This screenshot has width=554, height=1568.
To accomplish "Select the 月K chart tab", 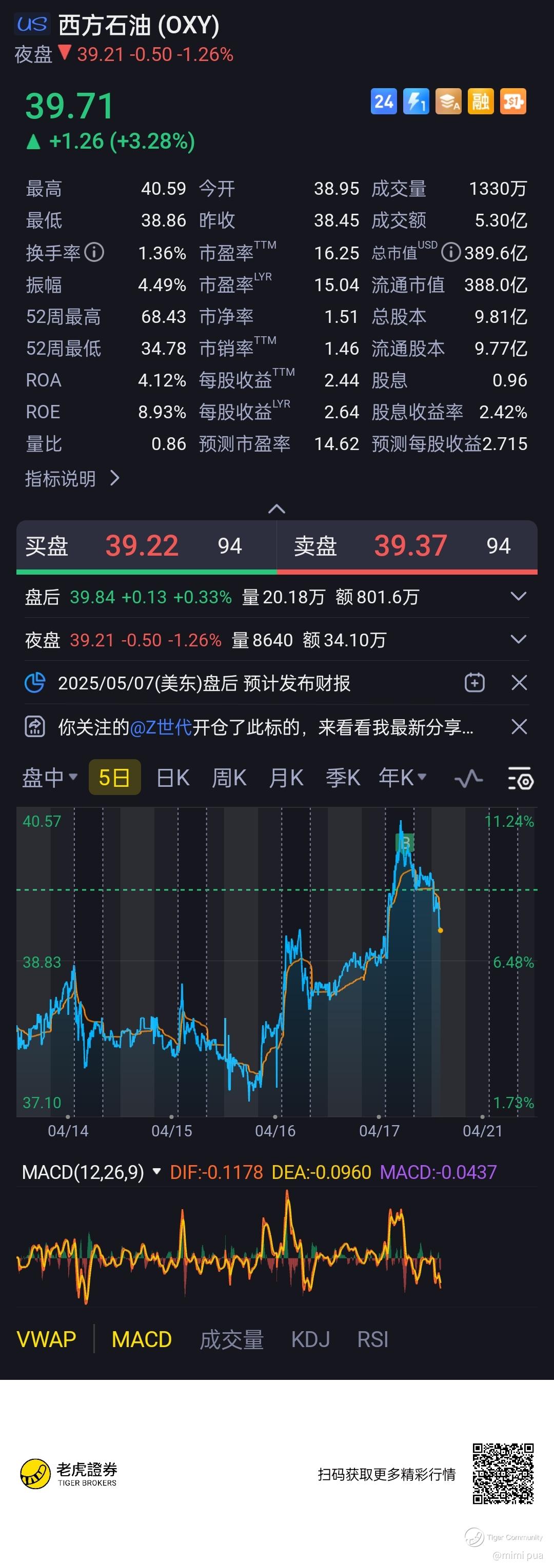I will point(286,777).
